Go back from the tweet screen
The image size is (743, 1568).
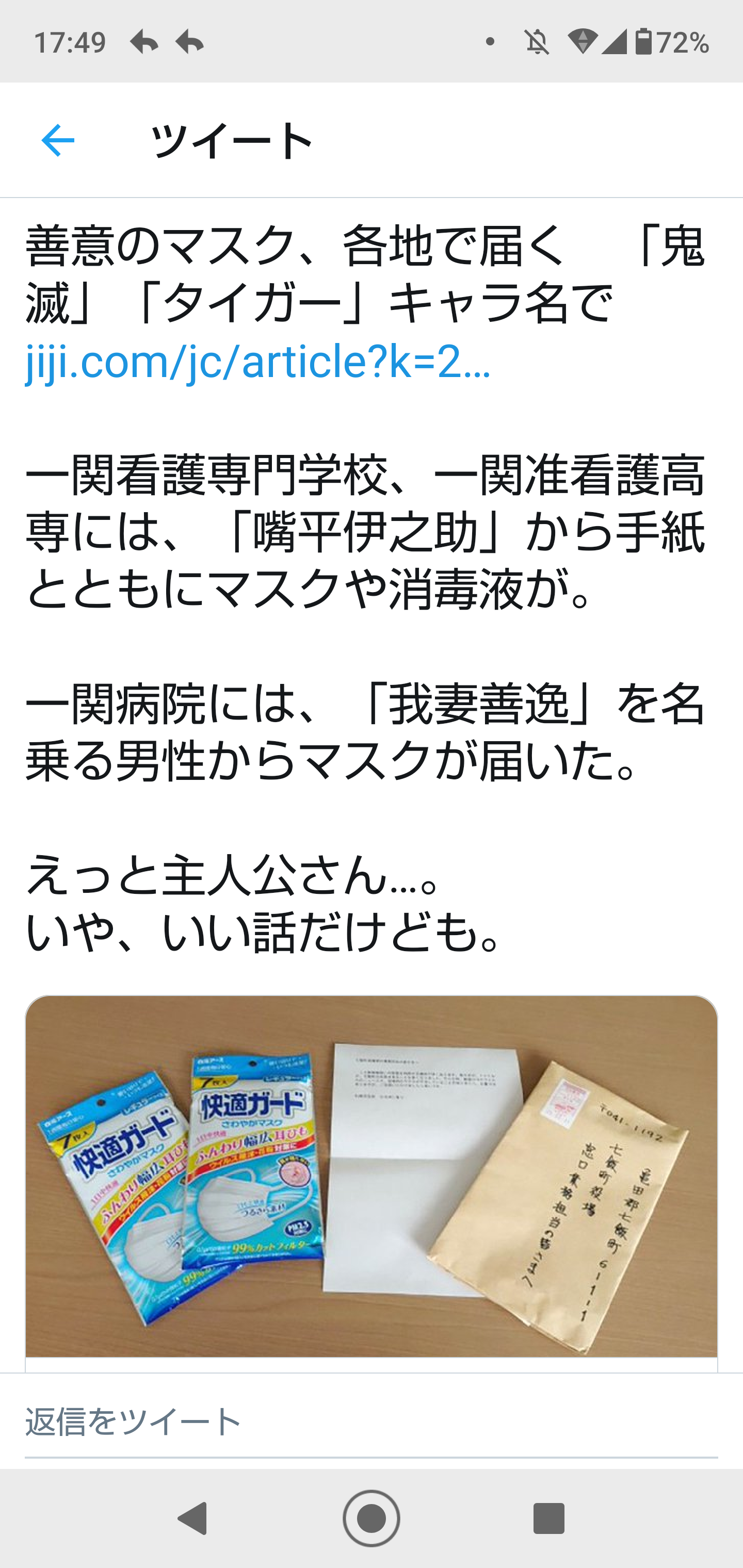58,141
